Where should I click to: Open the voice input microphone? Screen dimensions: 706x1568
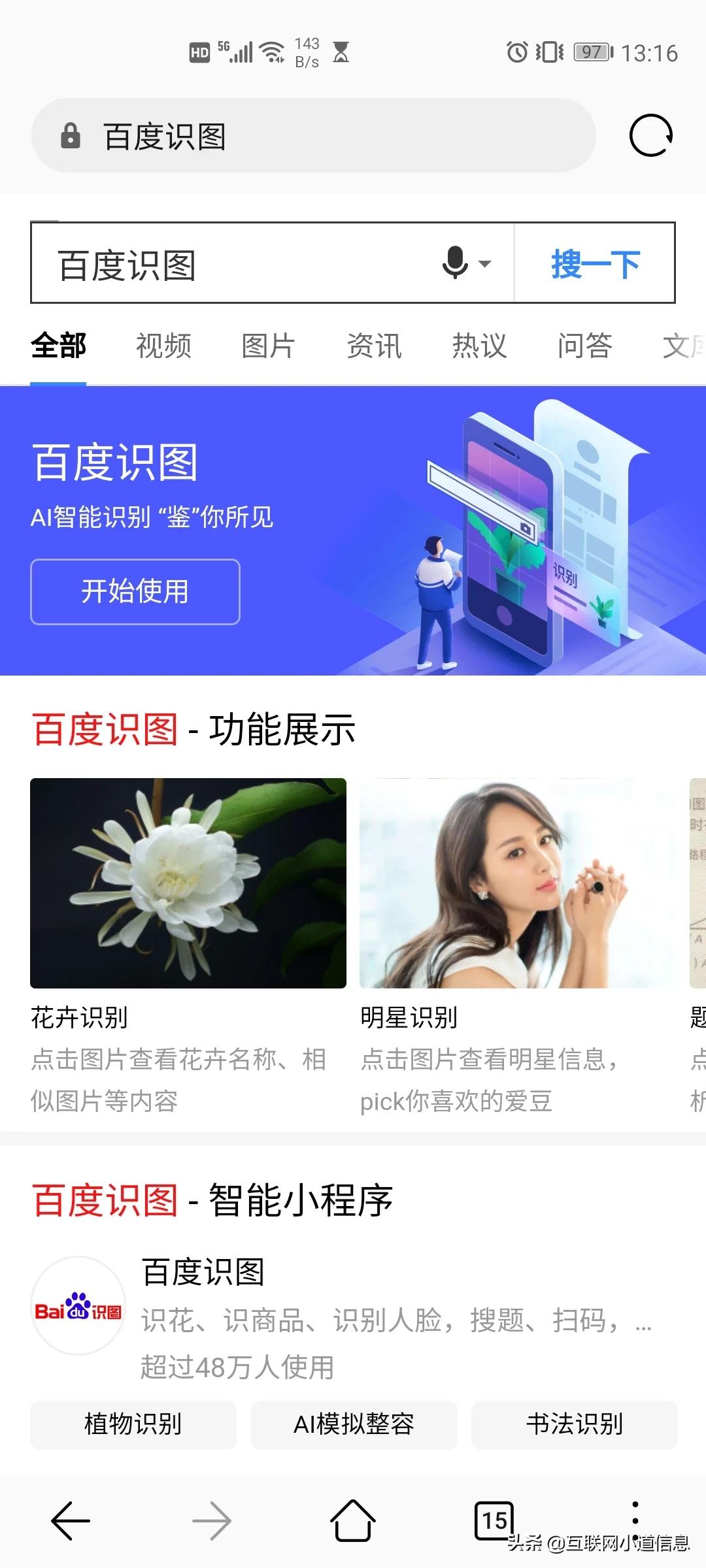456,263
